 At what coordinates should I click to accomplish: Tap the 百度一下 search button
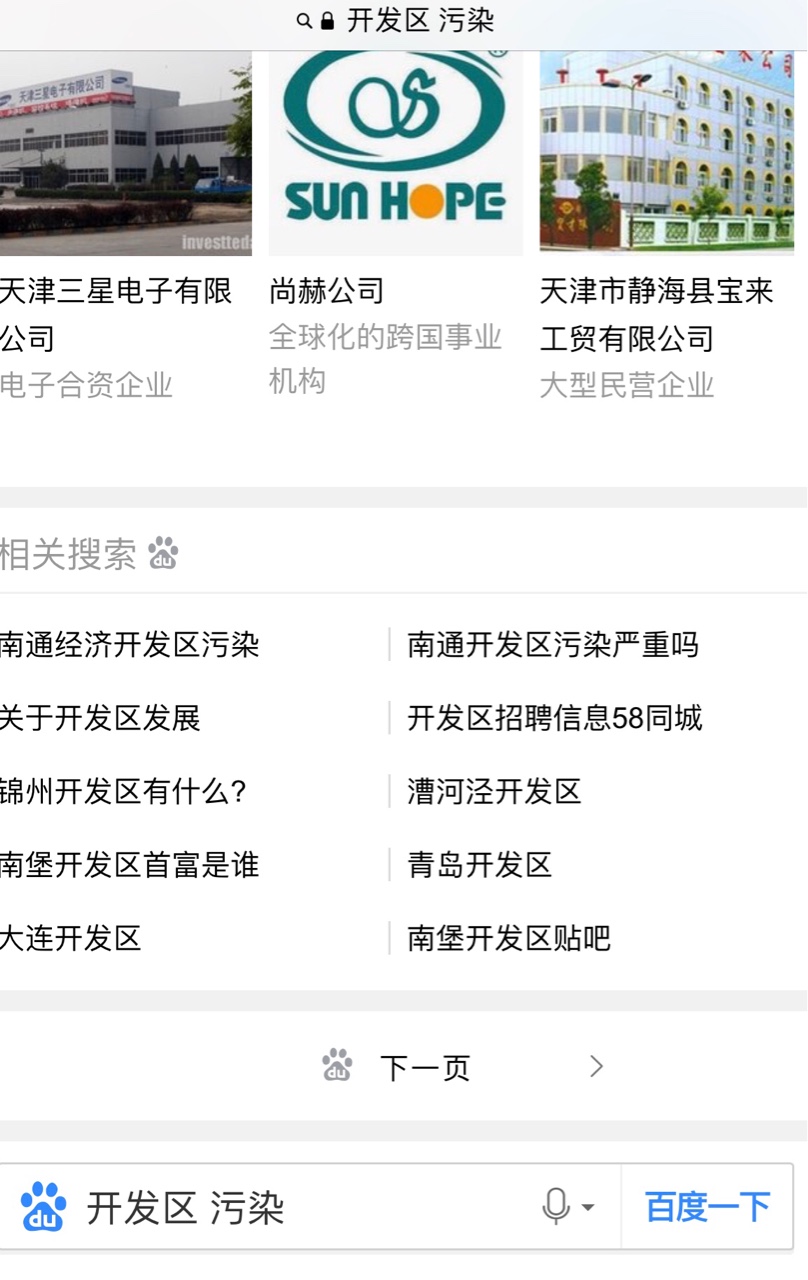coord(707,1207)
